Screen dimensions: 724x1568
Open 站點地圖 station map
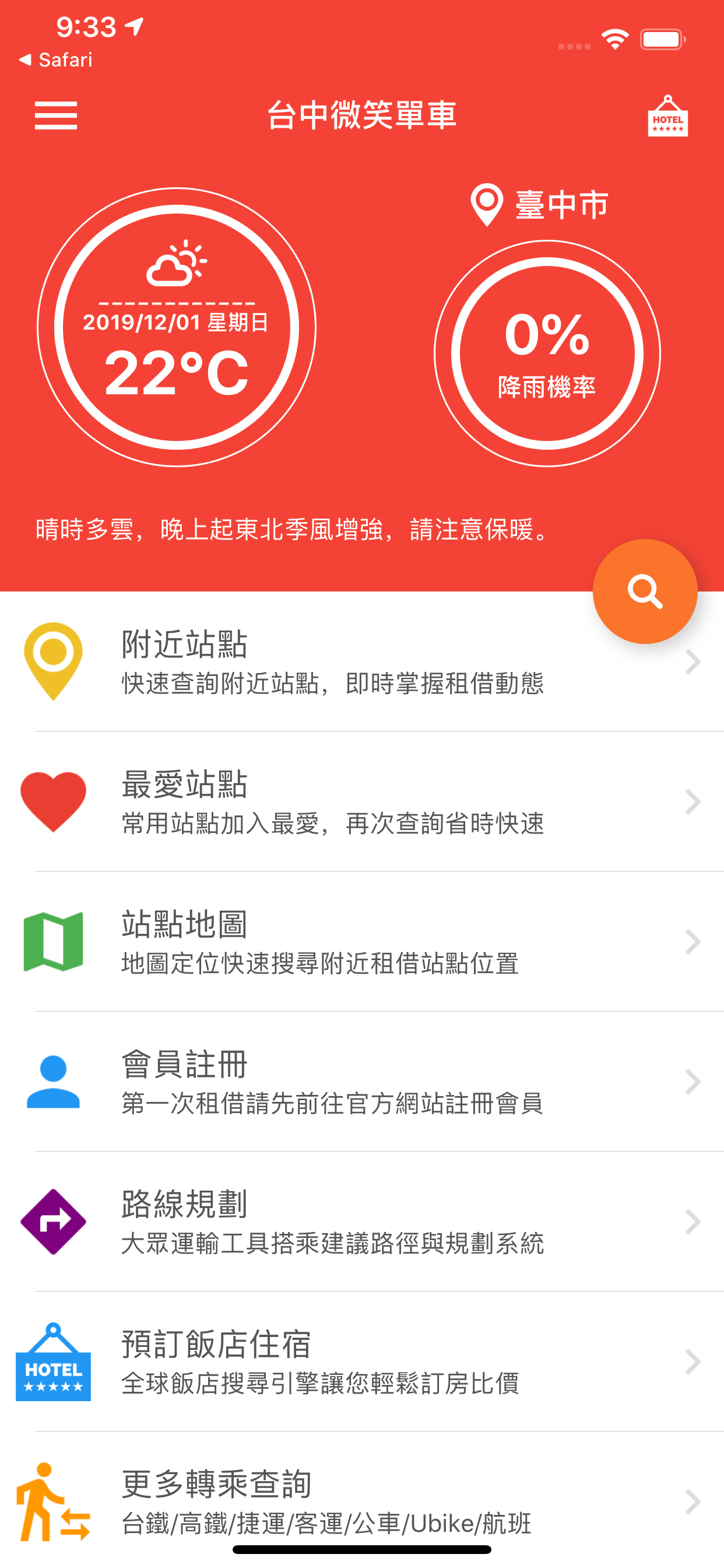pos(362,942)
